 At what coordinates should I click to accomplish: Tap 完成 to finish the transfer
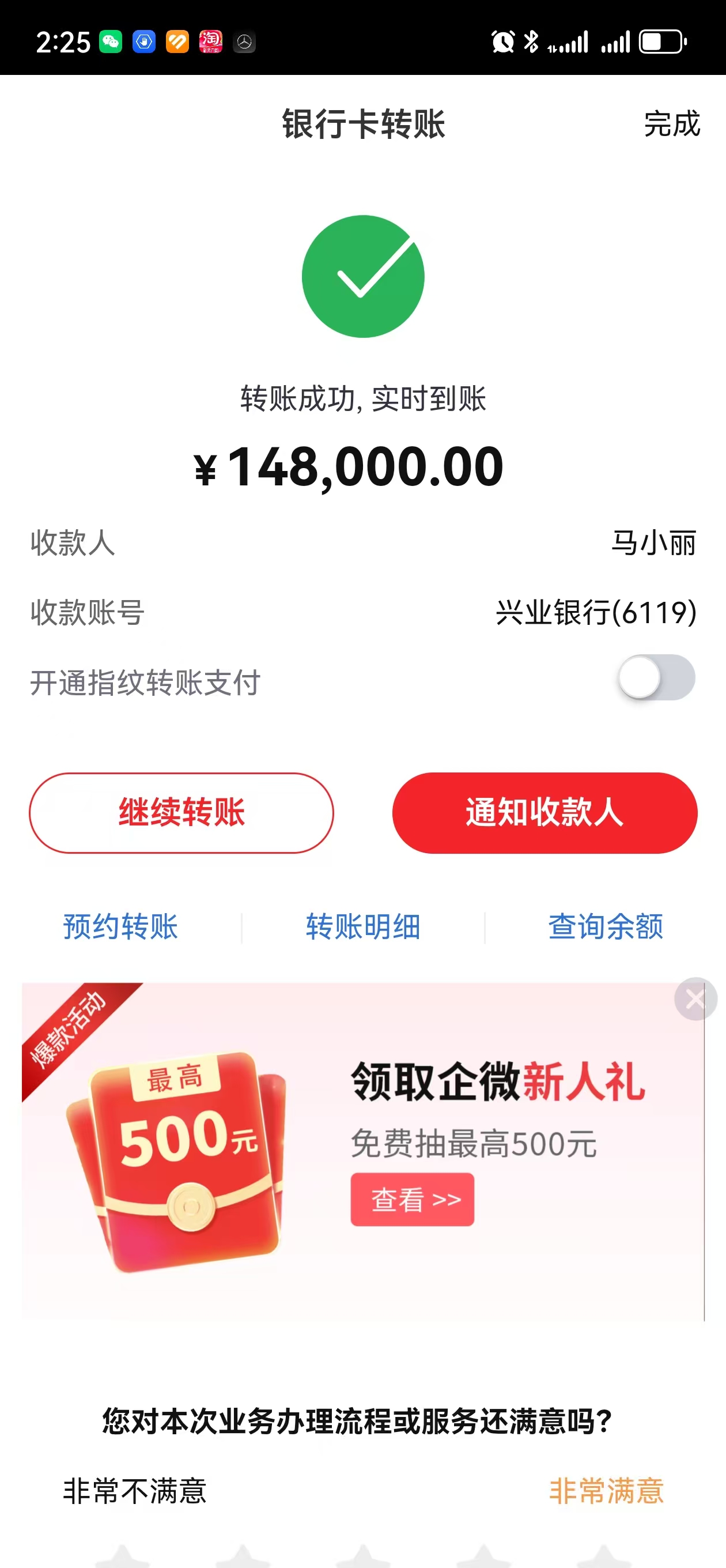pos(672,124)
